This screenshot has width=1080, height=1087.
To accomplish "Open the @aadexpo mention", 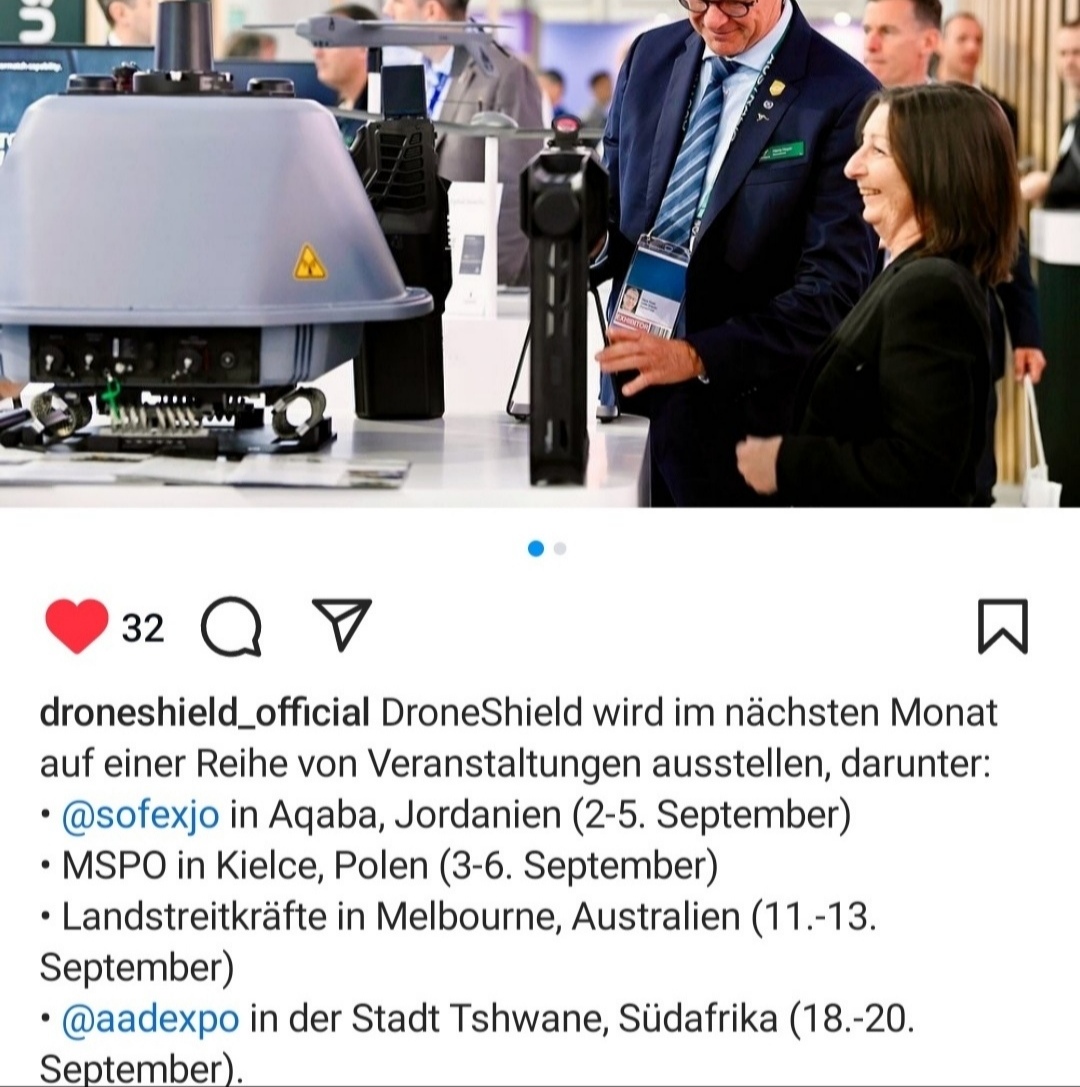I will point(150,1019).
